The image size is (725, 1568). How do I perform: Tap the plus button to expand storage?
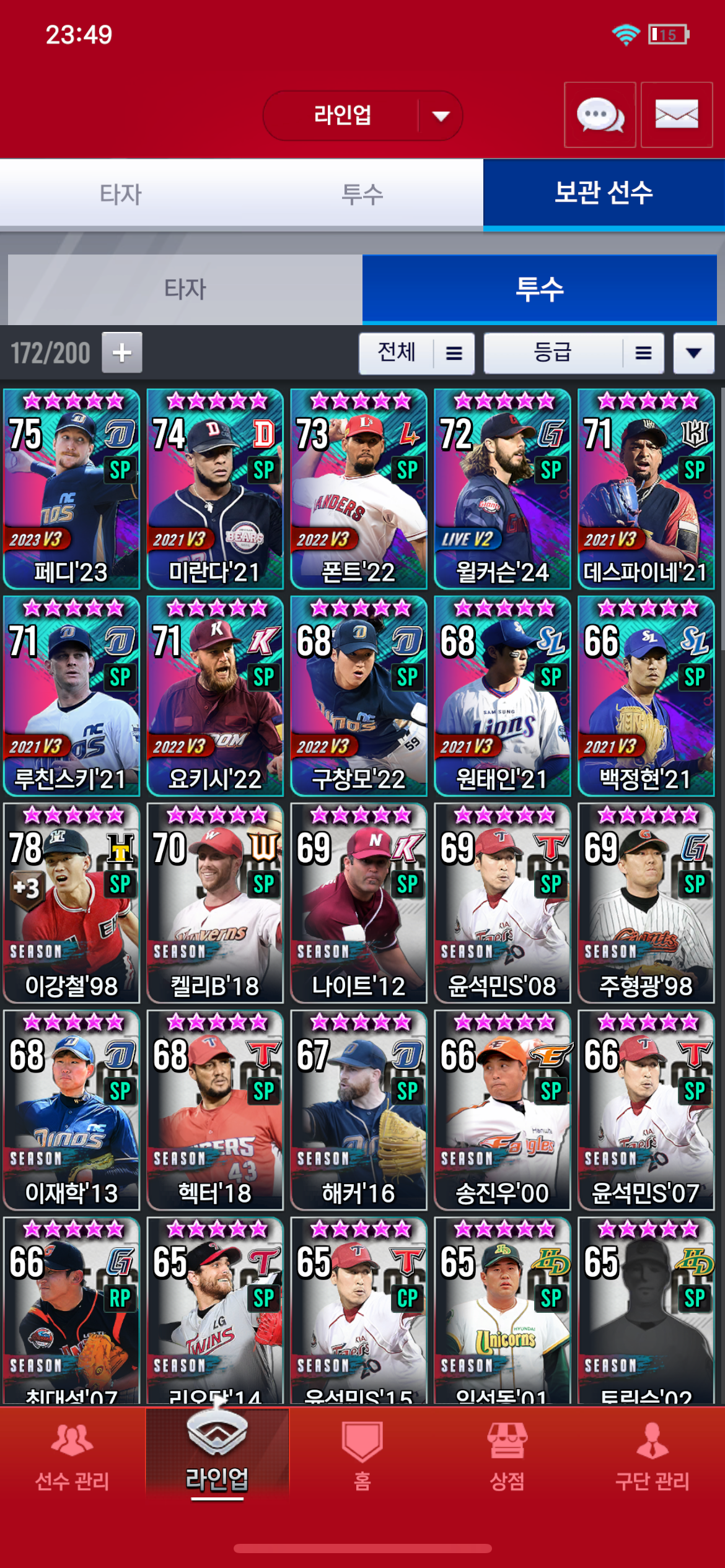click(122, 352)
